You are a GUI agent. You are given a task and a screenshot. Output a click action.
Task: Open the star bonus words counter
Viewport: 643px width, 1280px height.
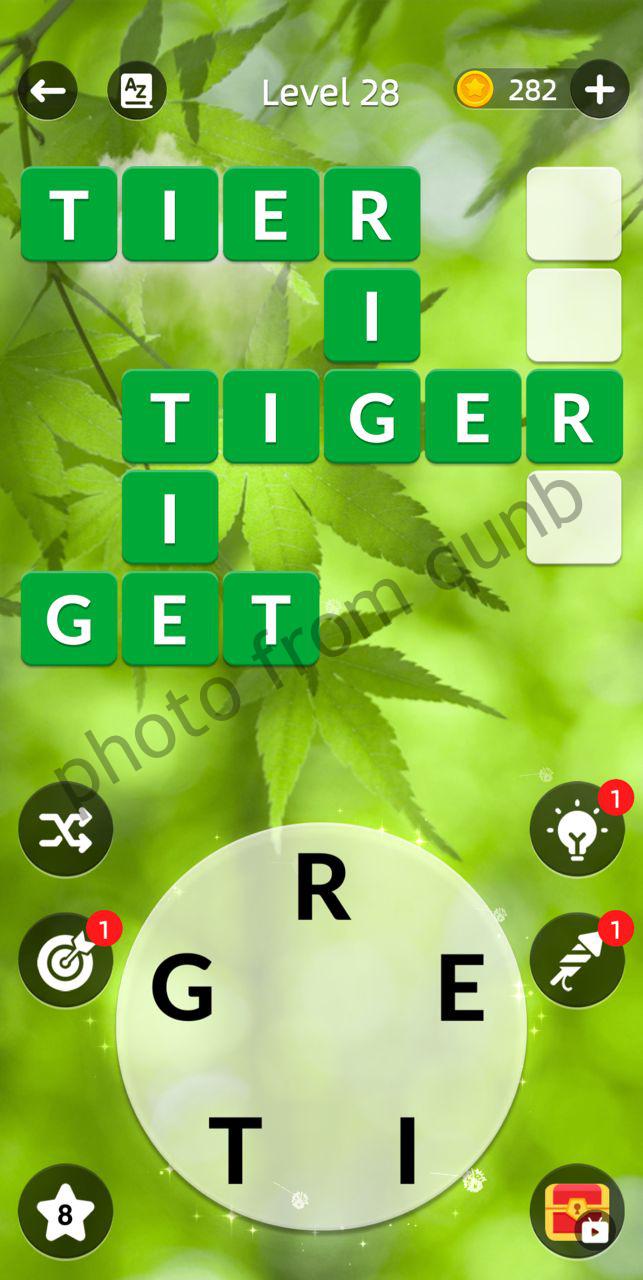click(x=66, y=1213)
